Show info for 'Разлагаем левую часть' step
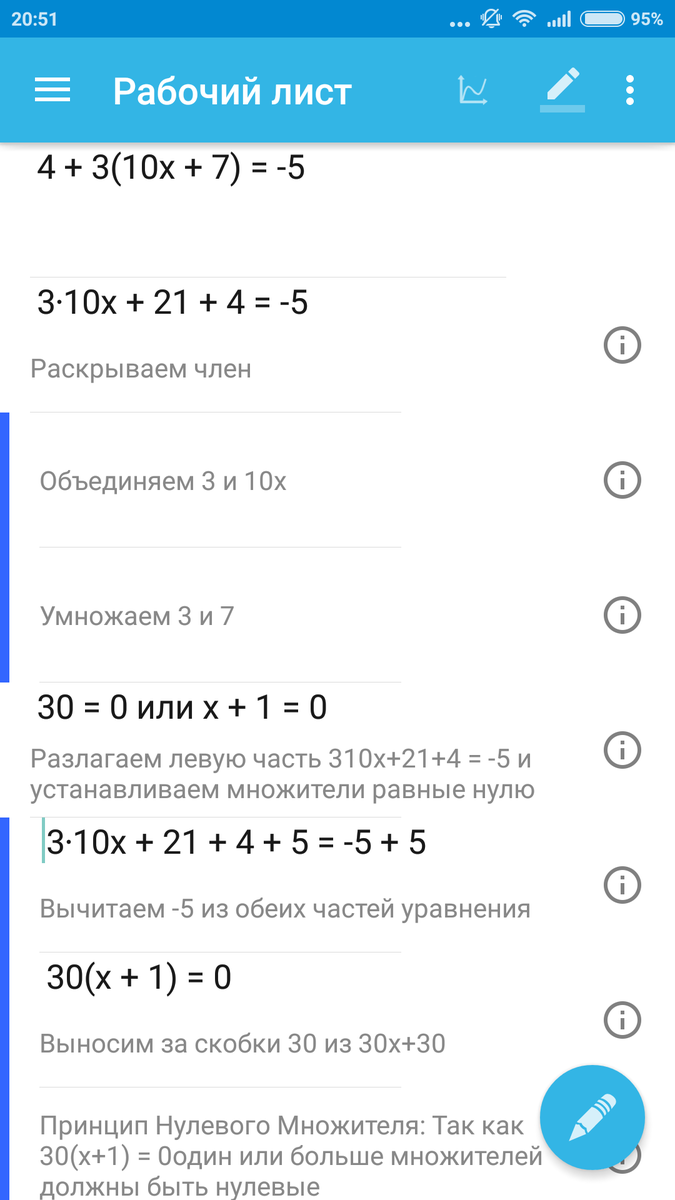The height and width of the screenshot is (1200, 675). [x=622, y=748]
